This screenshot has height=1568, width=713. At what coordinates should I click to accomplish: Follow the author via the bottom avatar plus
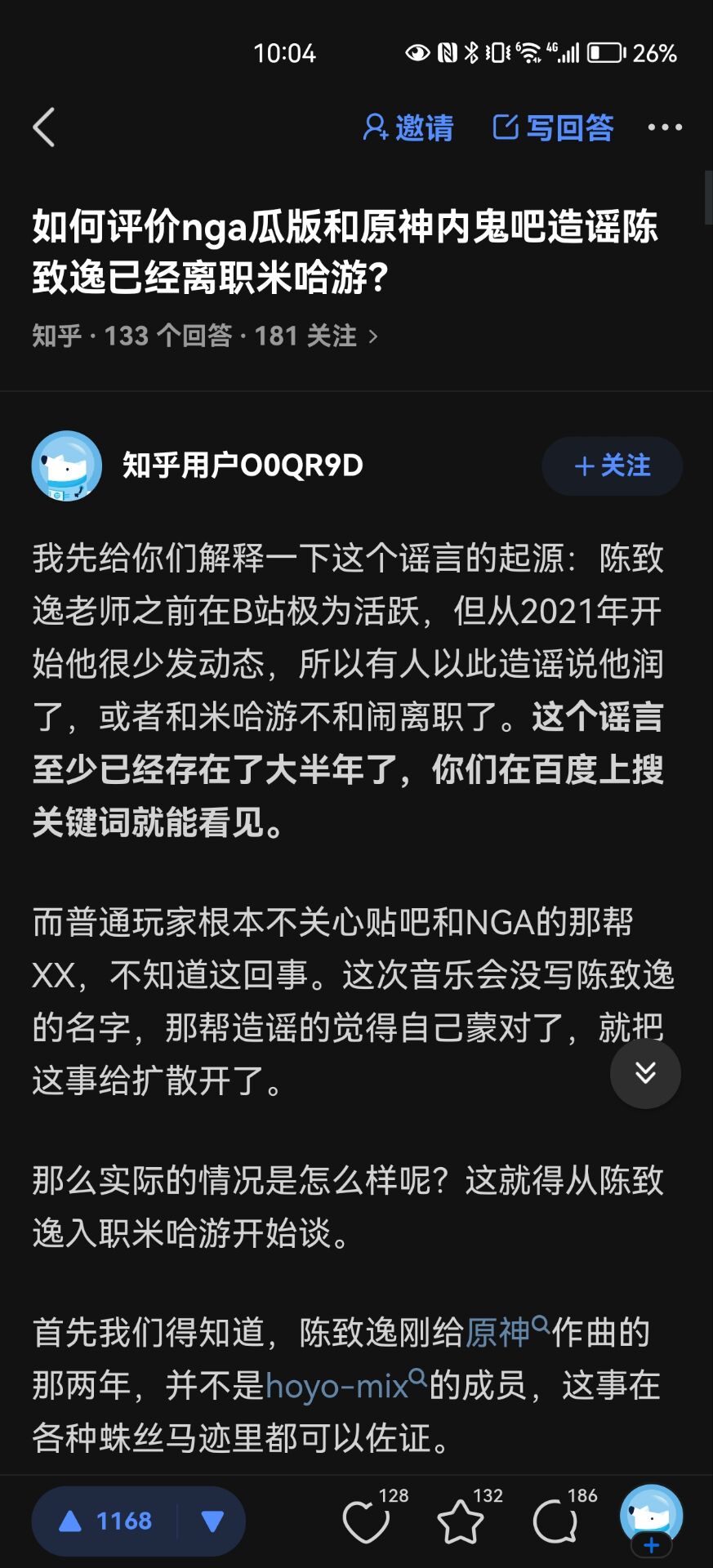[652, 1545]
